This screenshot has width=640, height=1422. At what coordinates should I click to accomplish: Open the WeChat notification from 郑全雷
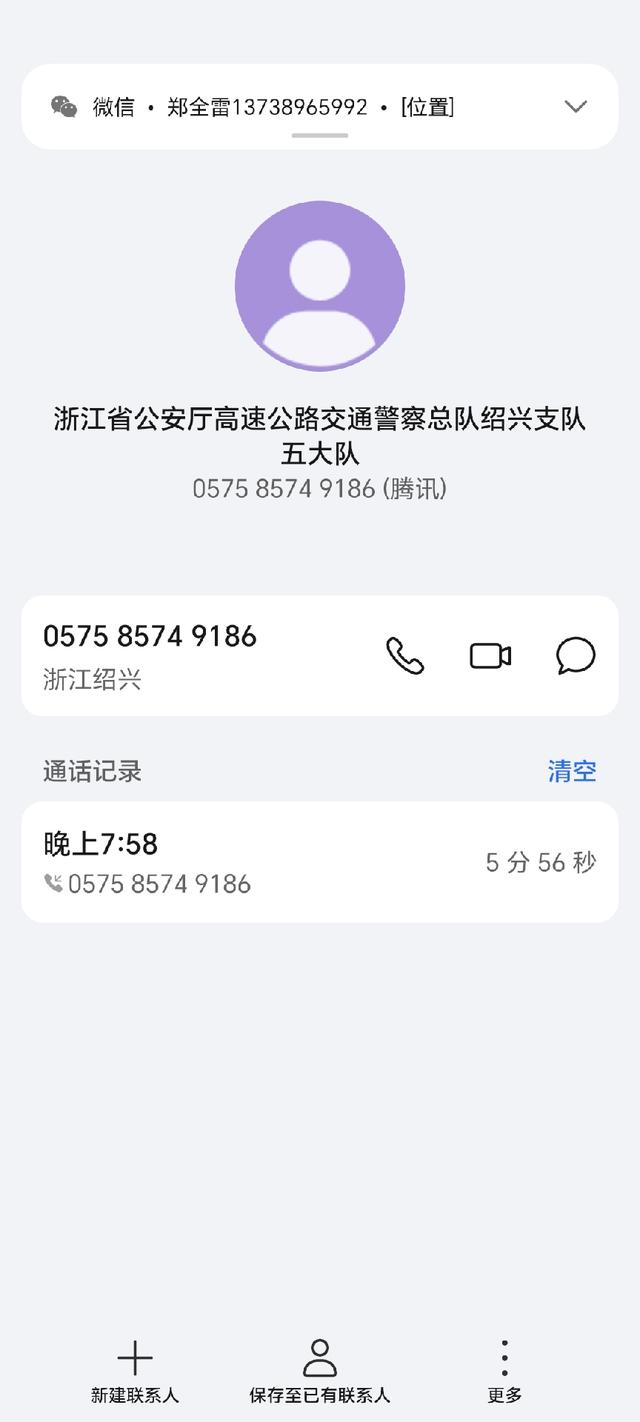point(320,107)
